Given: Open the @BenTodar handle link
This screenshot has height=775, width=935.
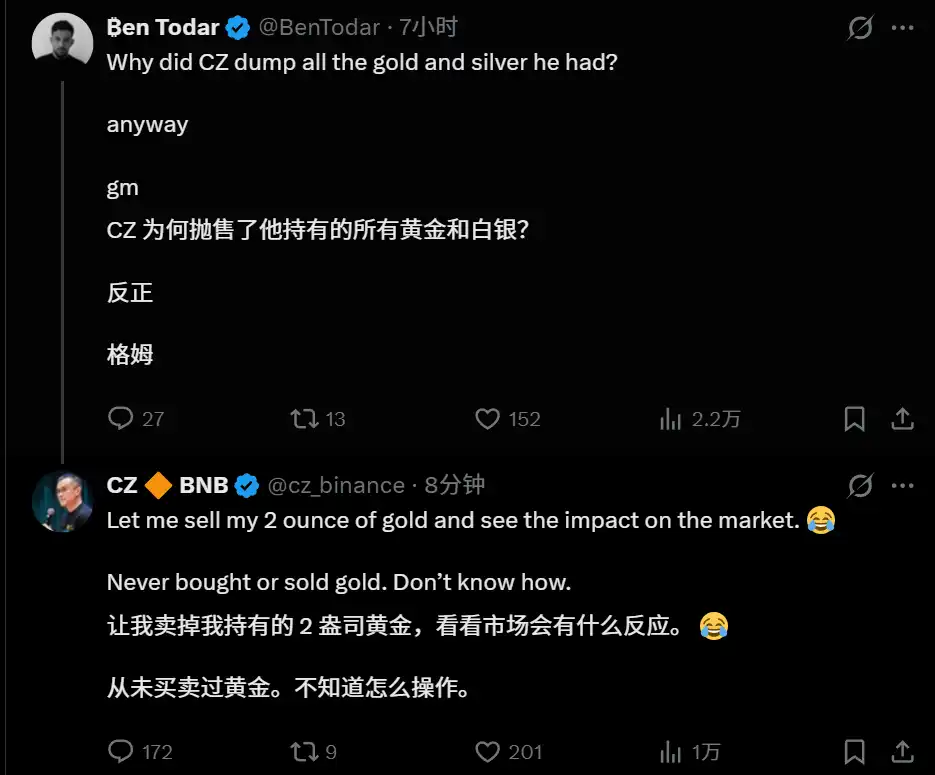Looking at the screenshot, I should click(x=320, y=28).
